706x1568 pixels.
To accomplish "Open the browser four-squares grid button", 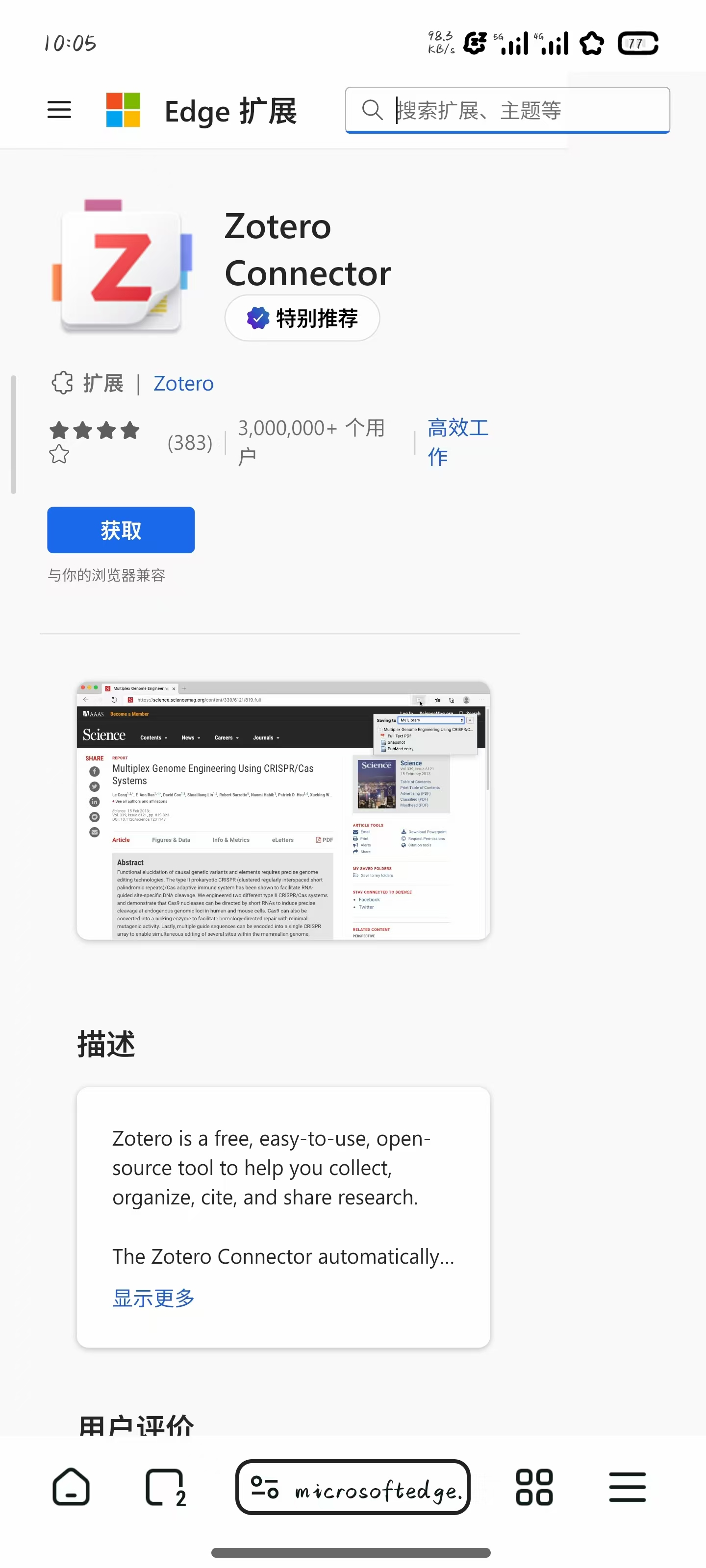I will coord(533,1487).
